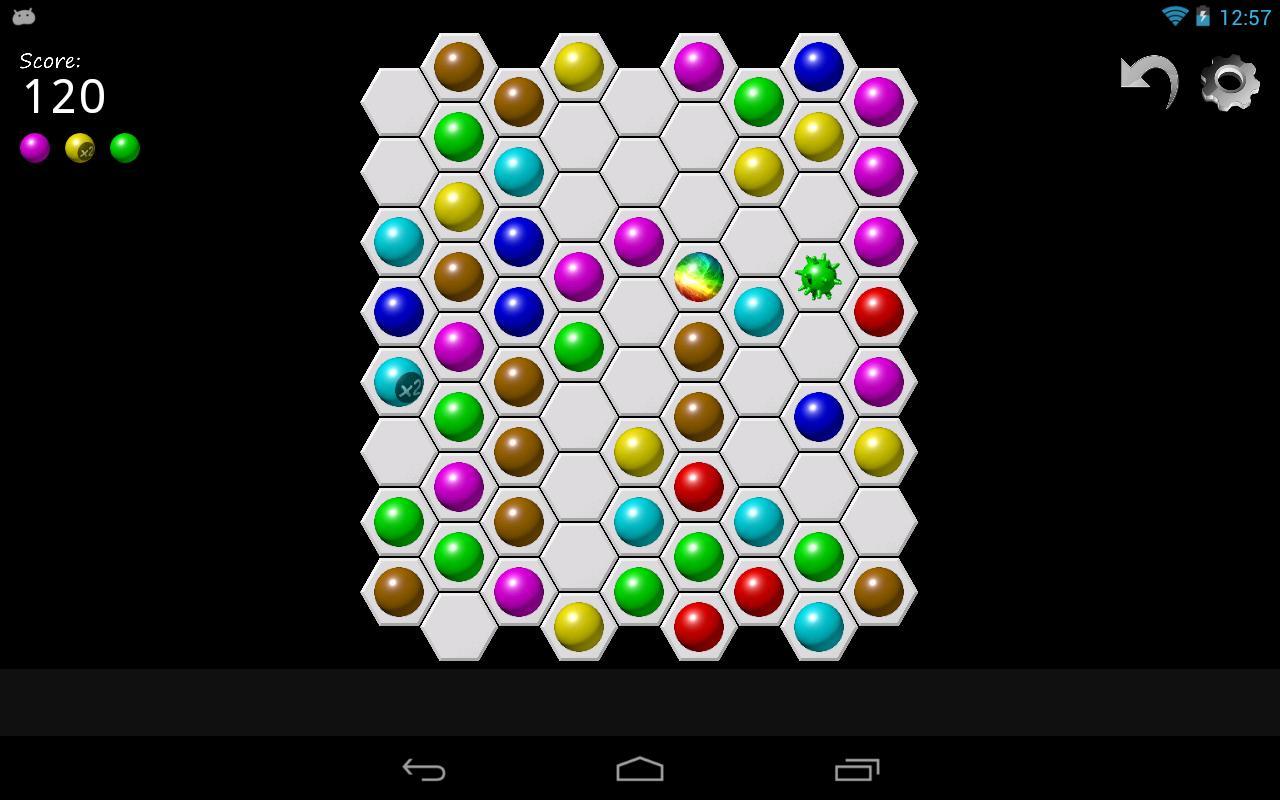The height and width of the screenshot is (800, 1280).
Task: Go back using the system back button
Action: click(424, 769)
